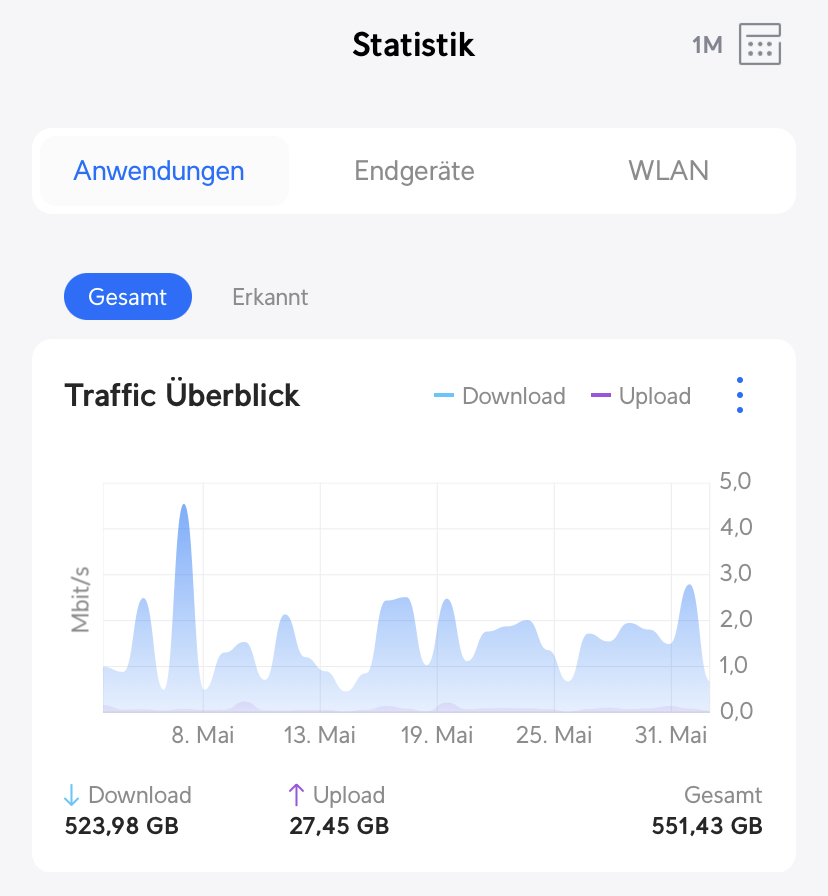This screenshot has height=896, width=828.
Task: Switch to the Endgeräte tab
Action: tap(414, 171)
